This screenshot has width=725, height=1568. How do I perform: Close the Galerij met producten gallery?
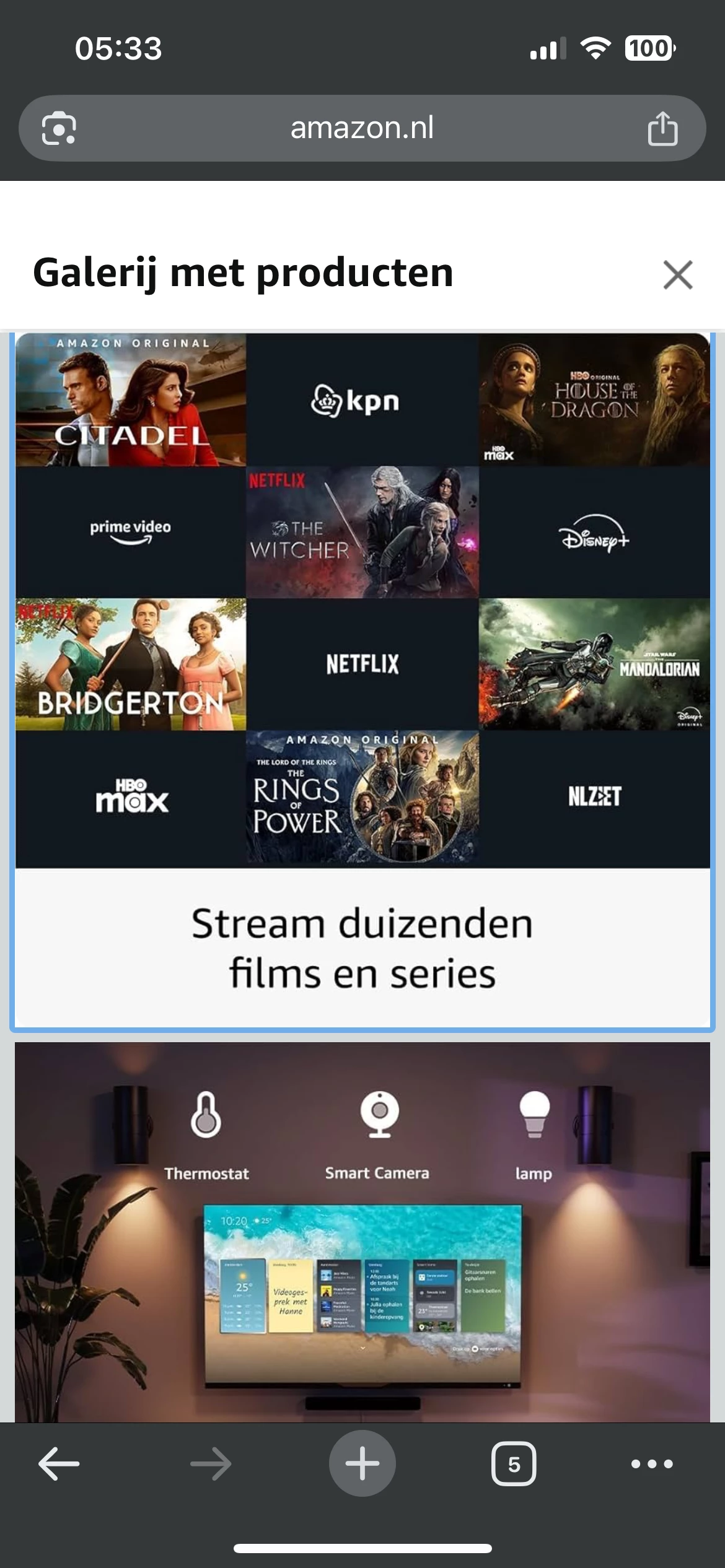point(677,274)
